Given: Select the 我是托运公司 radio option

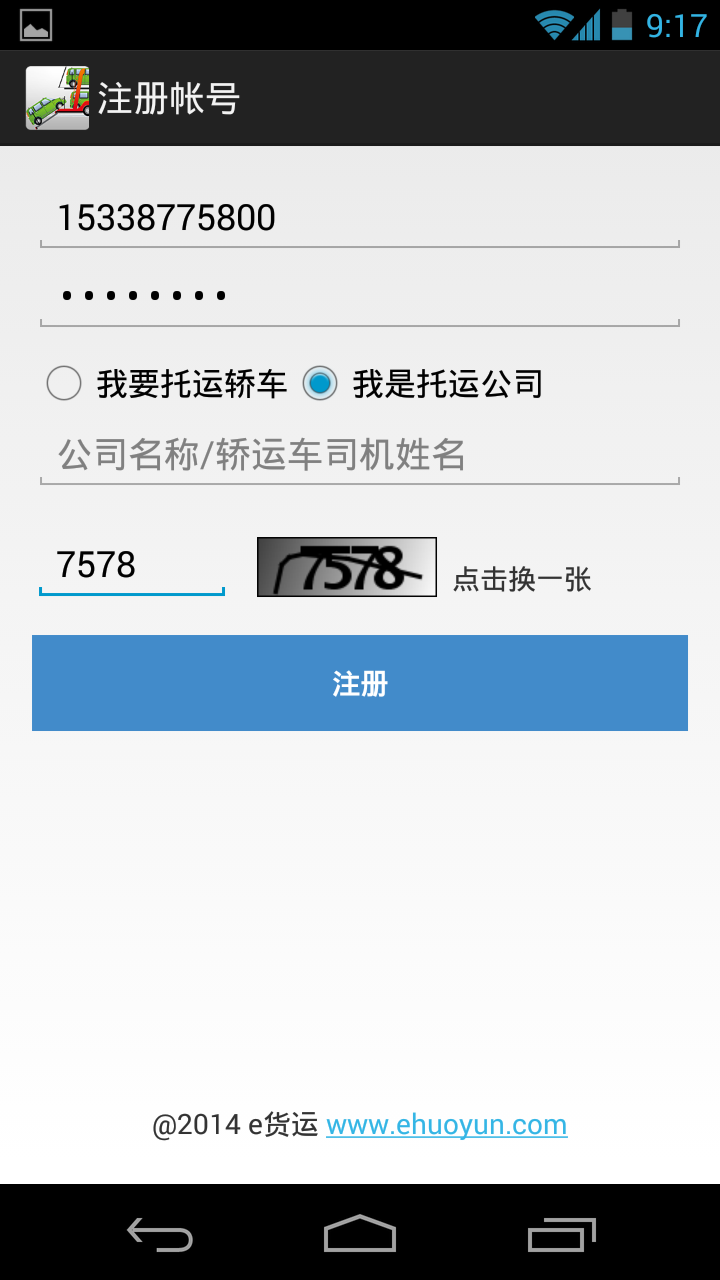Looking at the screenshot, I should click(x=422, y=383).
